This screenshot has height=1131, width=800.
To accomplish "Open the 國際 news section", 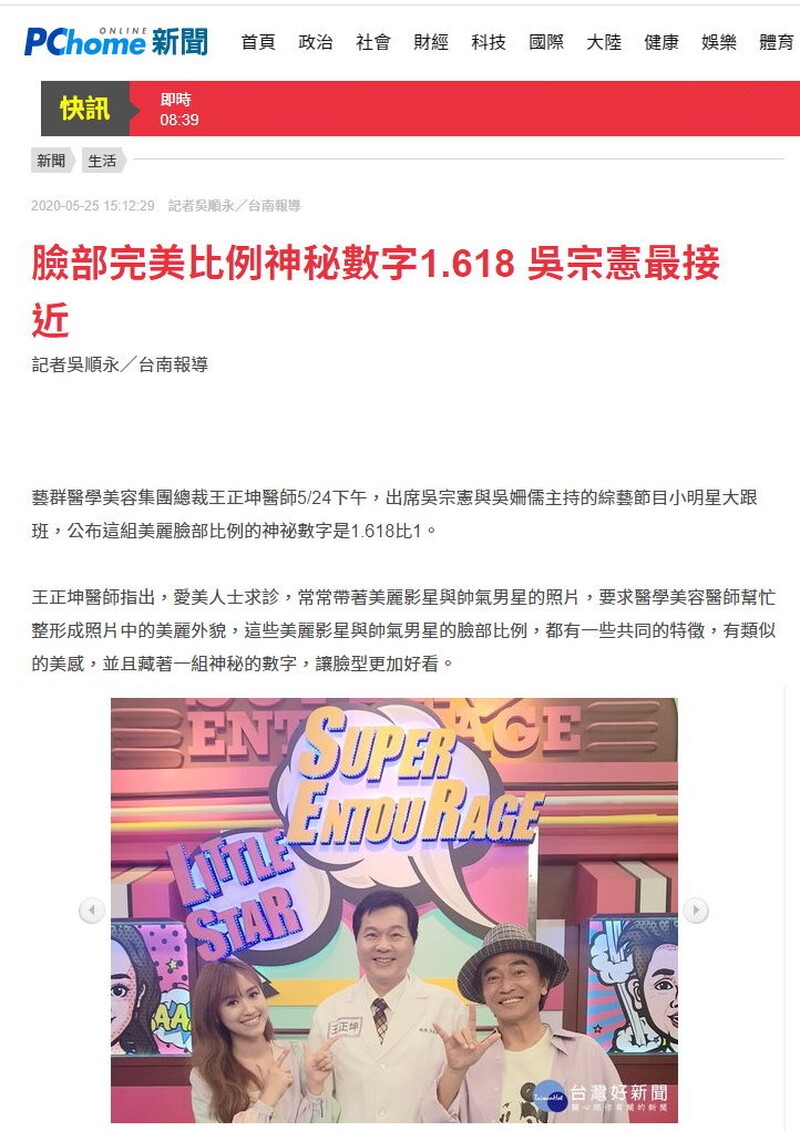I will [x=546, y=42].
